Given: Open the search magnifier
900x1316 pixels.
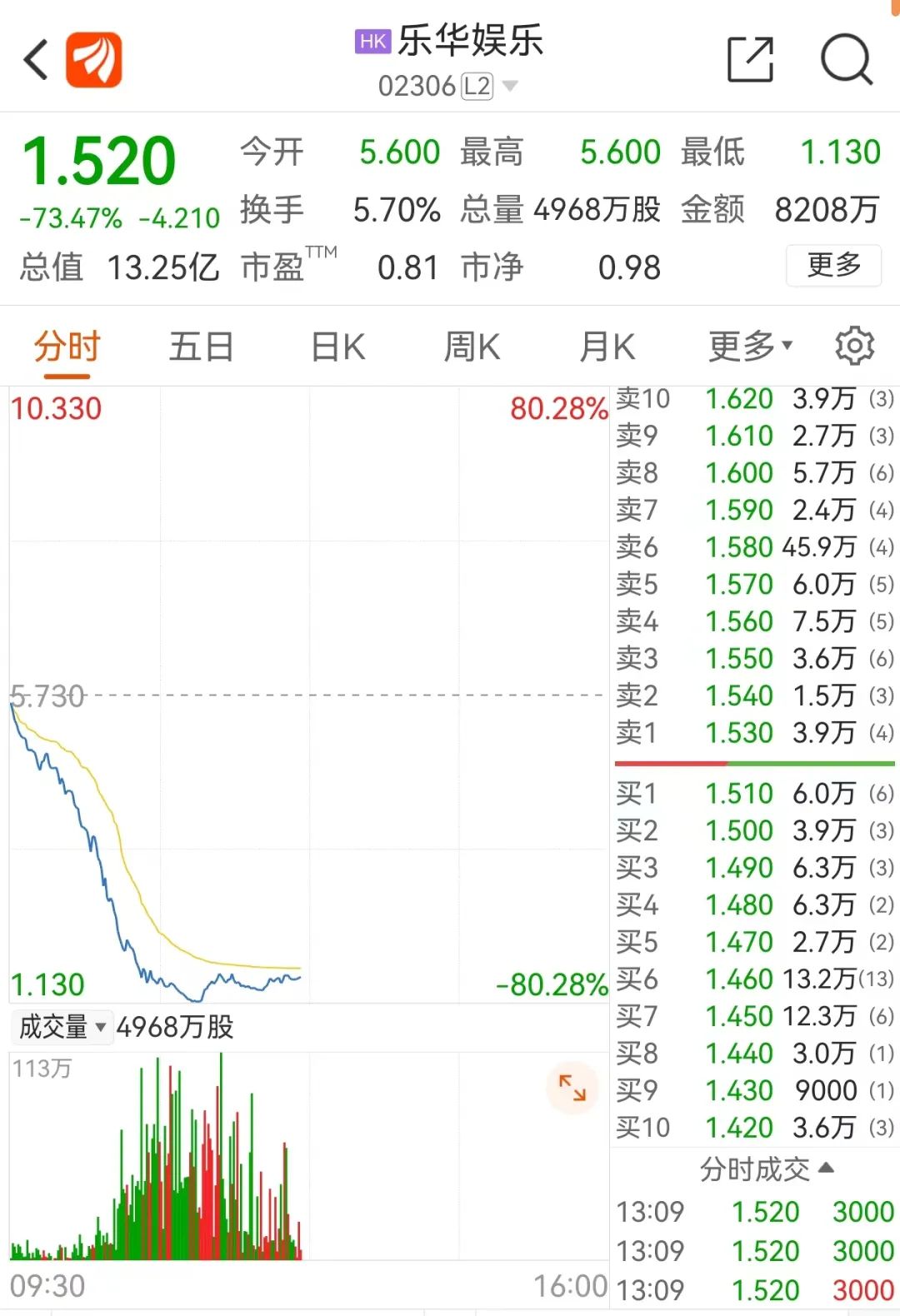Looking at the screenshot, I should point(846,60).
